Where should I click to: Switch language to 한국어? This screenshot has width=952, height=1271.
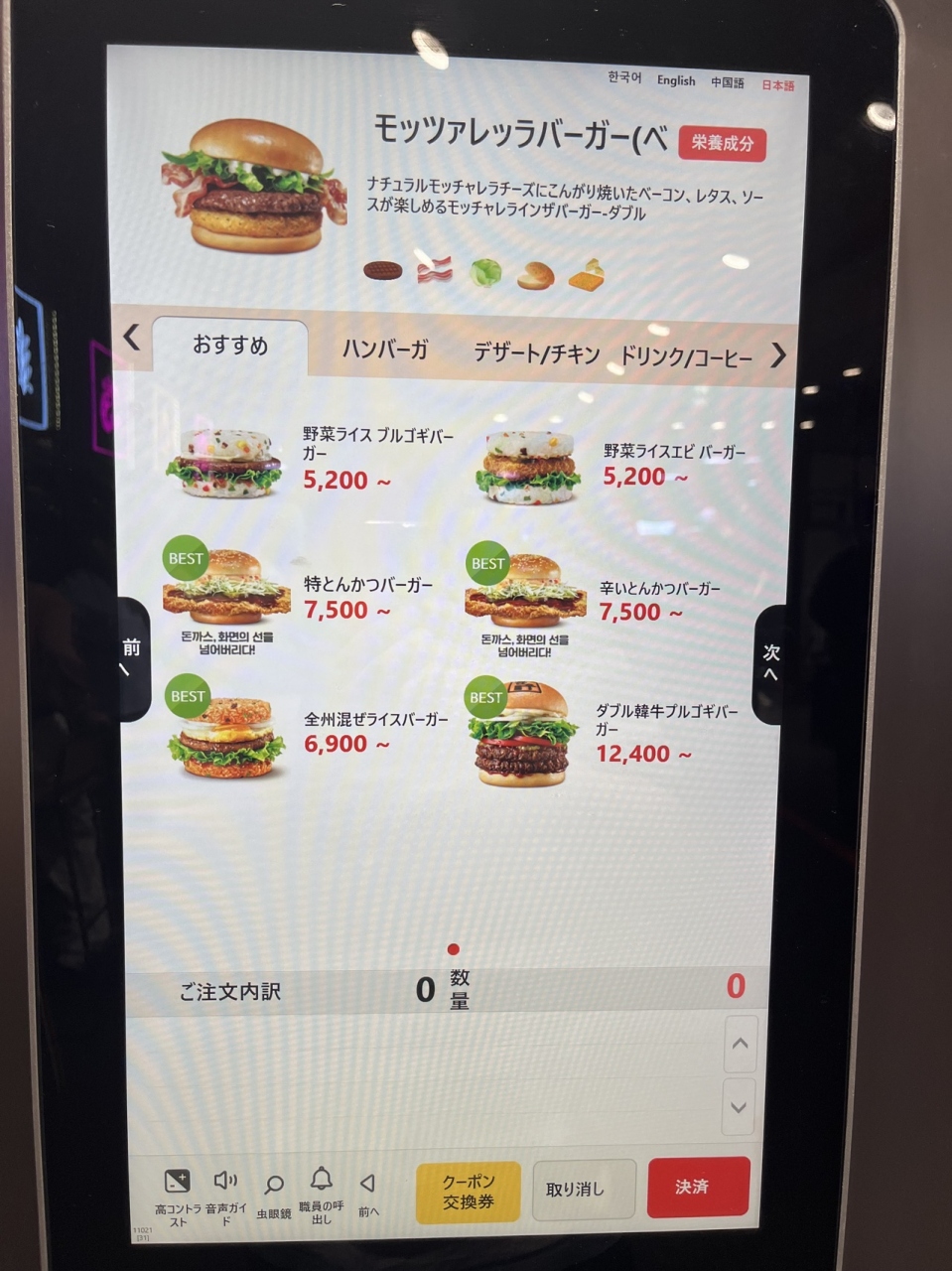click(x=624, y=77)
